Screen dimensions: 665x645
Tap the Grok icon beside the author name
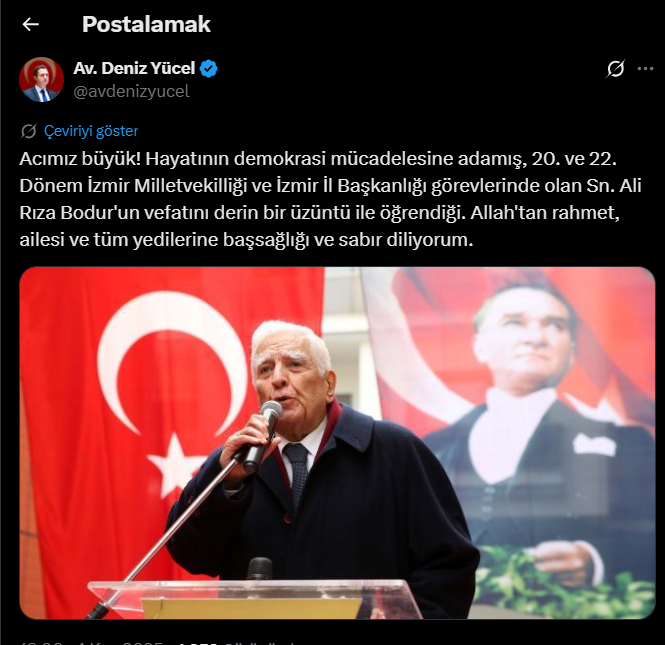pos(616,69)
